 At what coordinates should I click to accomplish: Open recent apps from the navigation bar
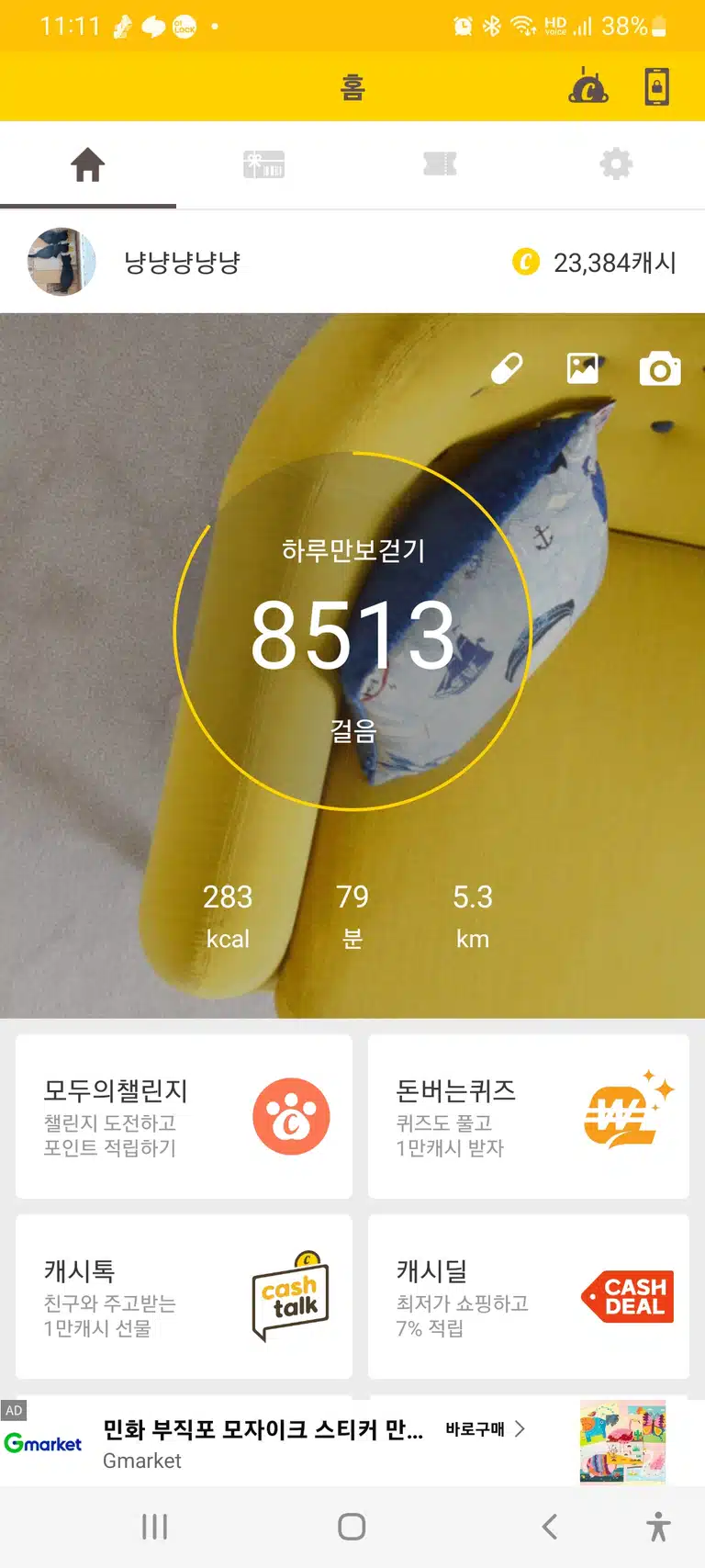click(154, 1527)
